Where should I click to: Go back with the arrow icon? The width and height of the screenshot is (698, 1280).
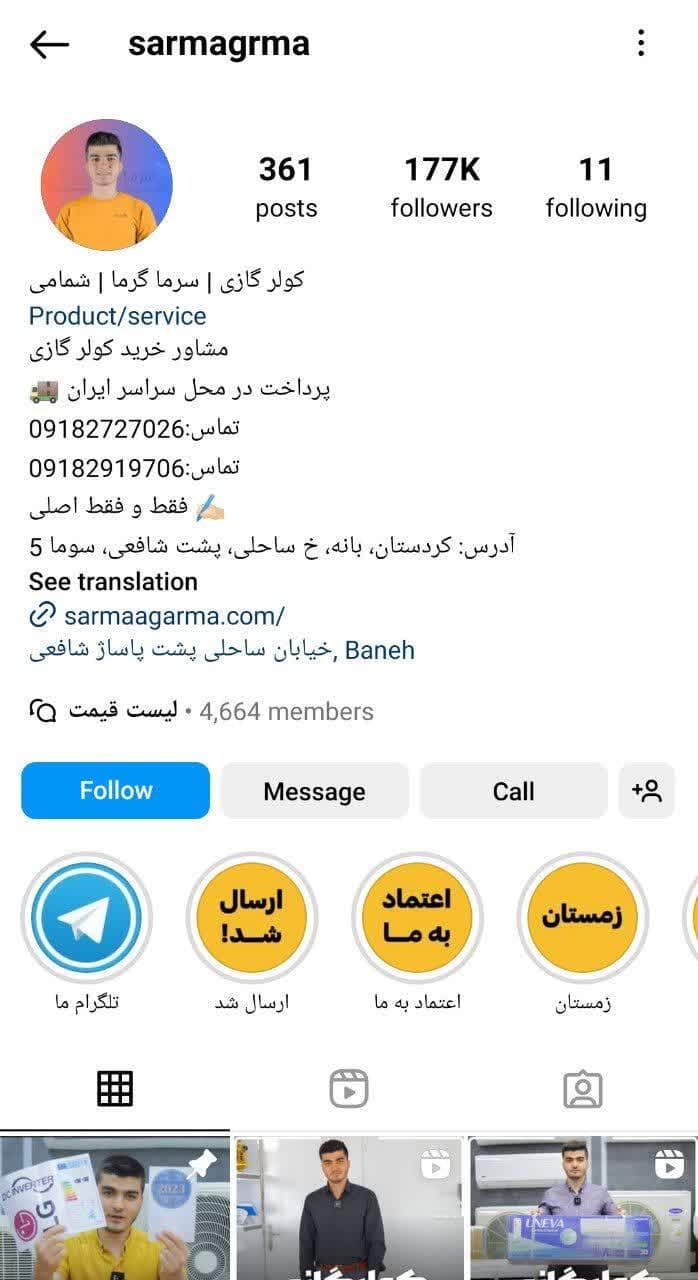coord(49,44)
